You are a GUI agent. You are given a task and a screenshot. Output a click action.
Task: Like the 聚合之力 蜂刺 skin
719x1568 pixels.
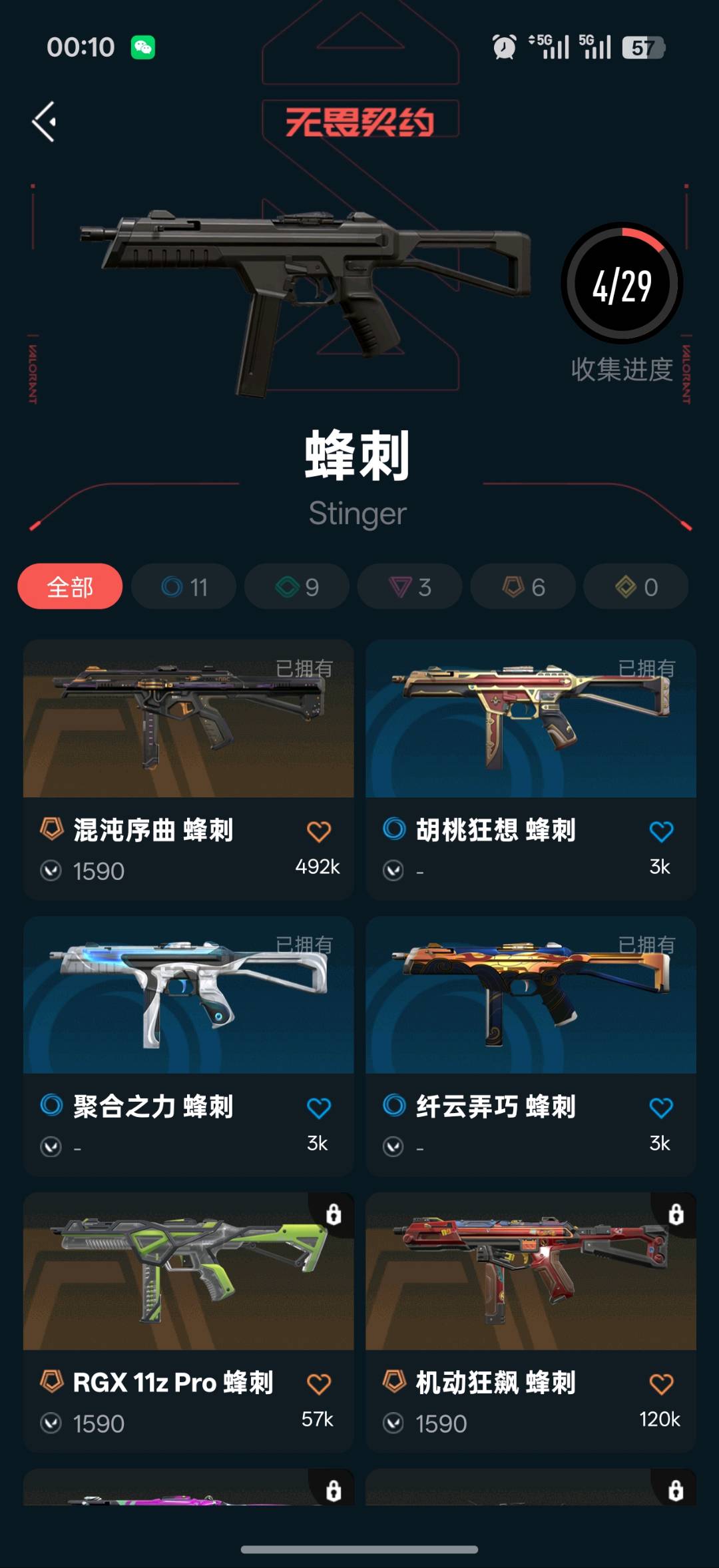click(x=319, y=1108)
